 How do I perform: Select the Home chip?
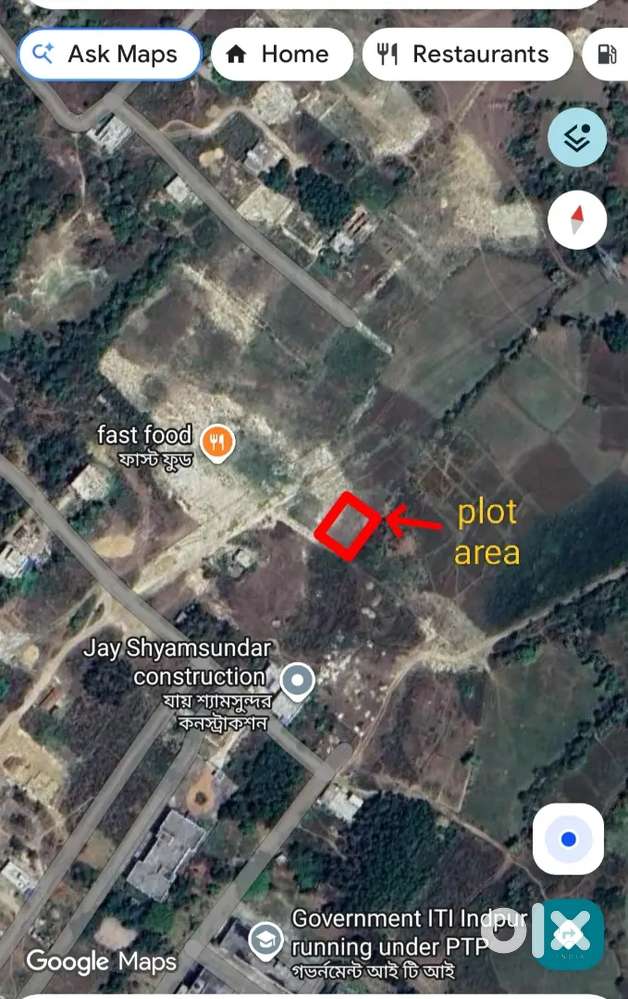(281, 54)
